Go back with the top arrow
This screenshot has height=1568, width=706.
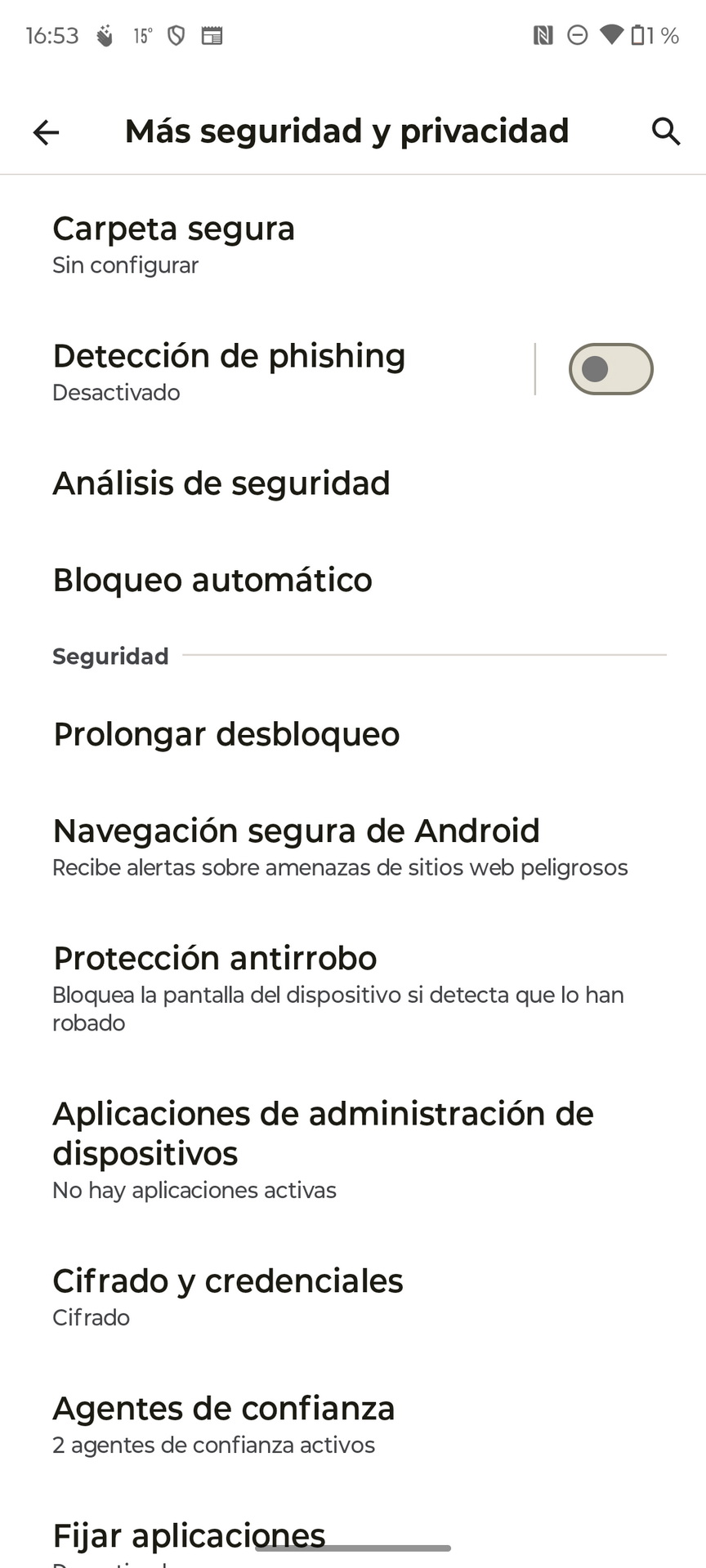tap(46, 131)
